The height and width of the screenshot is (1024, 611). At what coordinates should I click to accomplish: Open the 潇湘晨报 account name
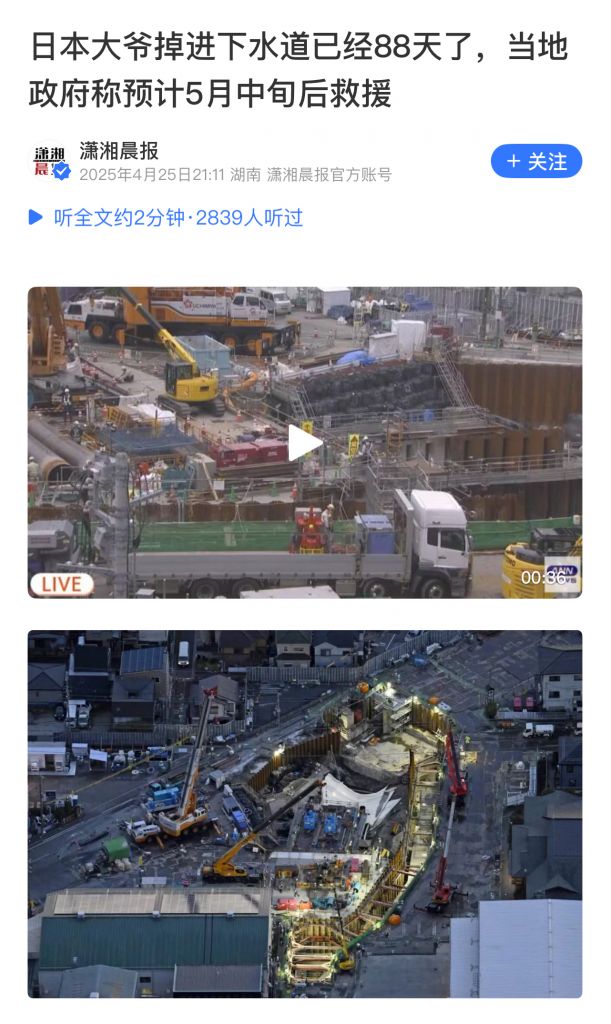[119, 151]
